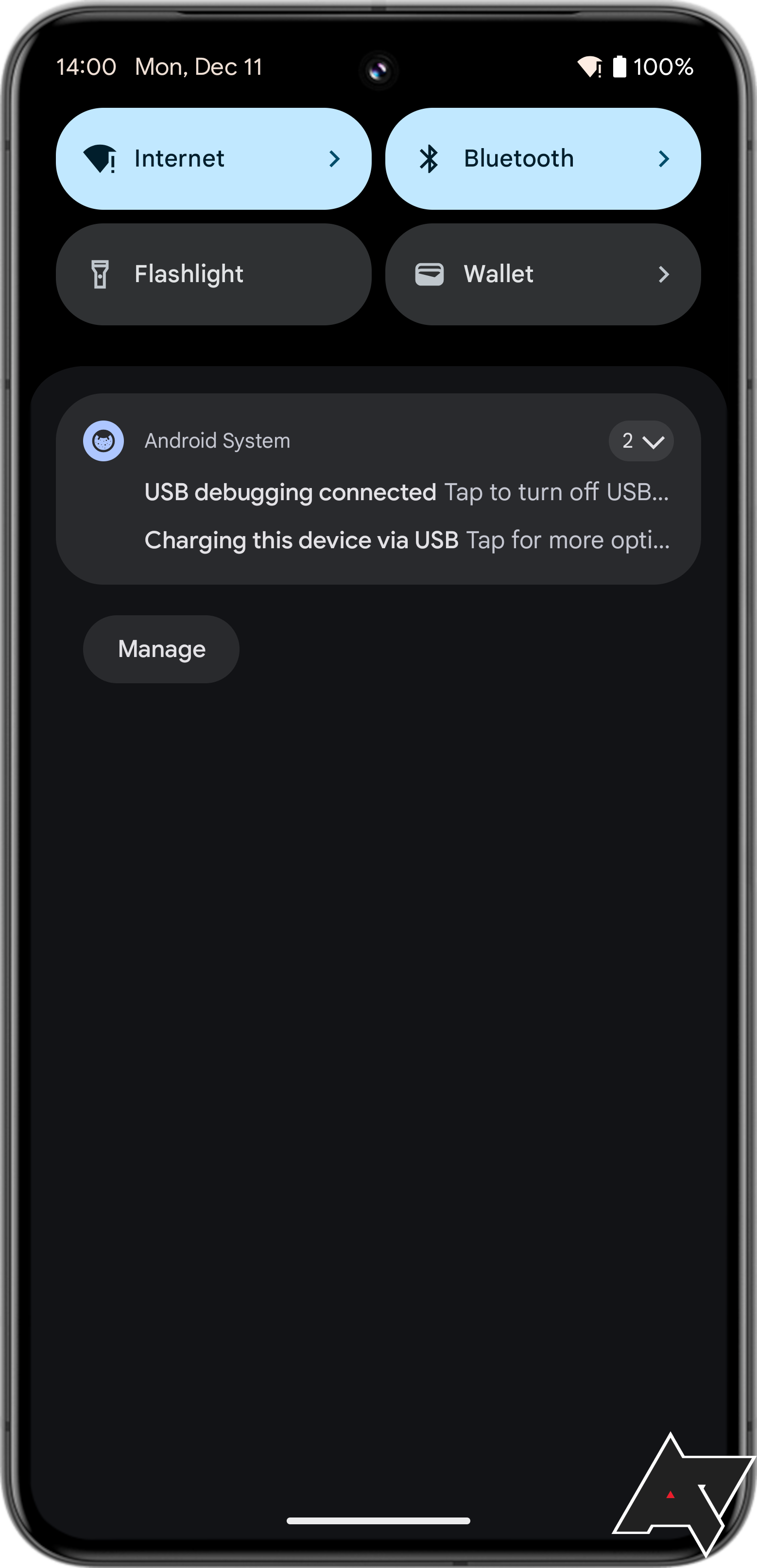
Task: Open the USB debugging connected notification
Action: pyautogui.click(x=406, y=492)
